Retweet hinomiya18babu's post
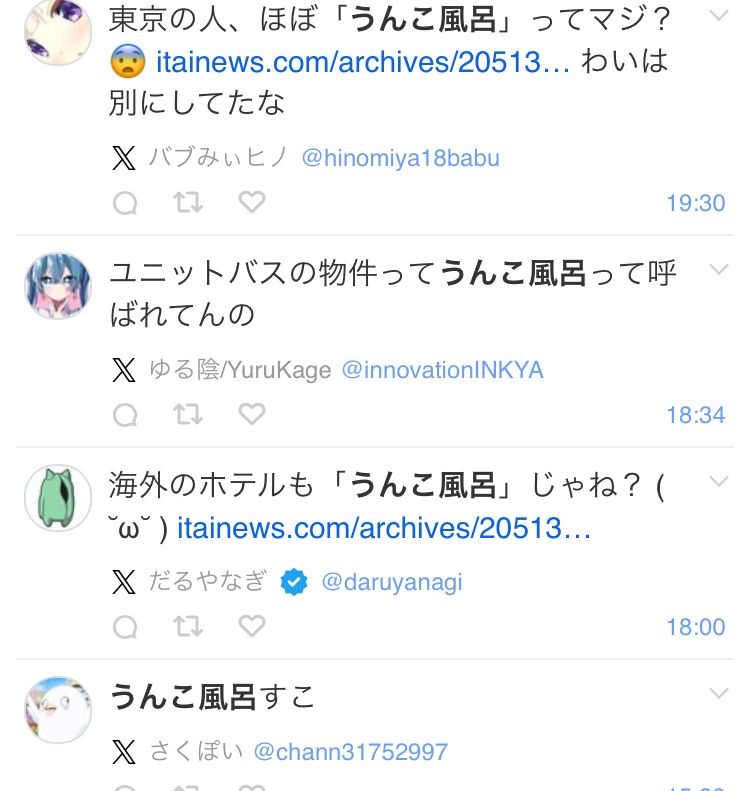This screenshot has width=750, height=791. coord(188,203)
